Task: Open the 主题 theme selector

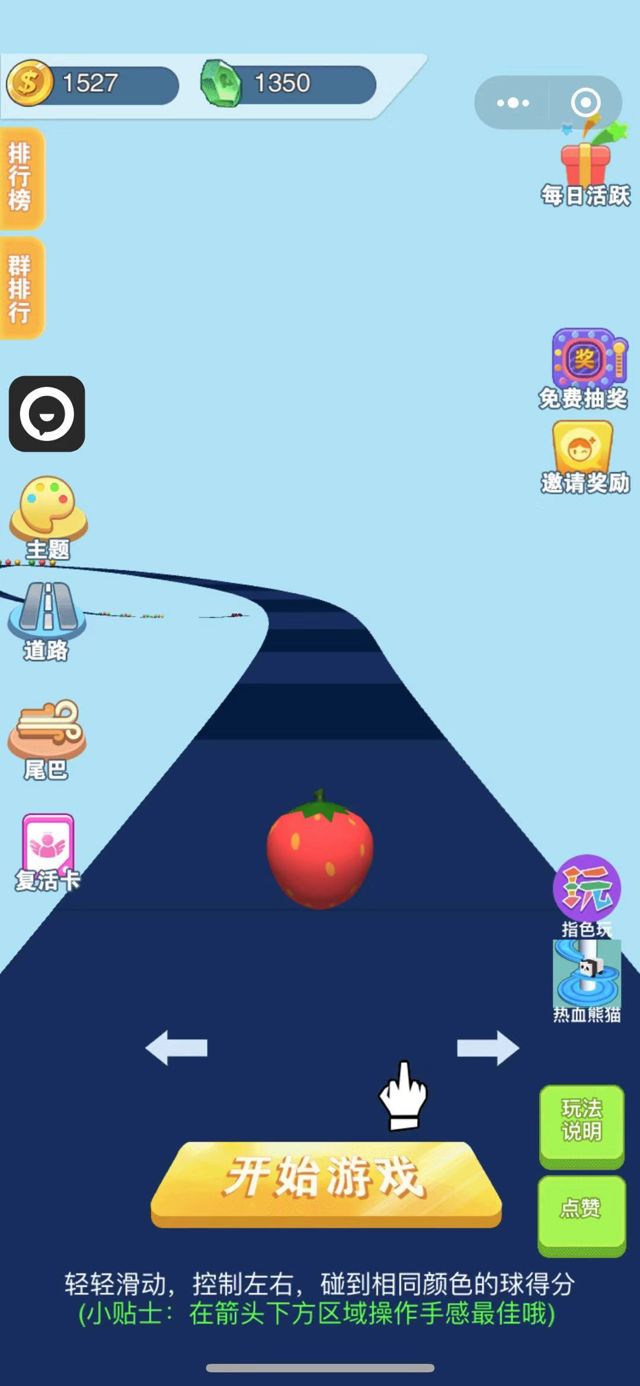Action: click(x=47, y=517)
